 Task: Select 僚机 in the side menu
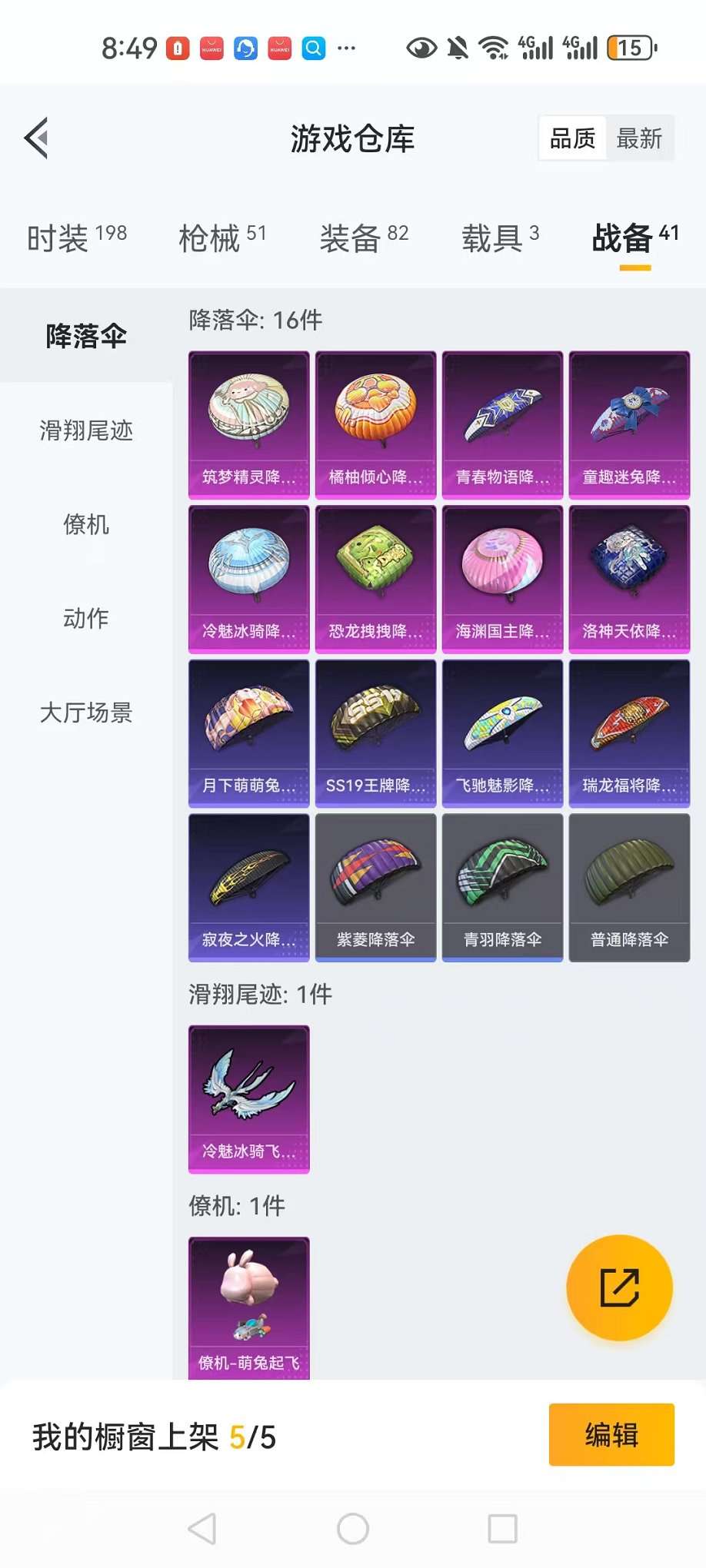point(86,525)
